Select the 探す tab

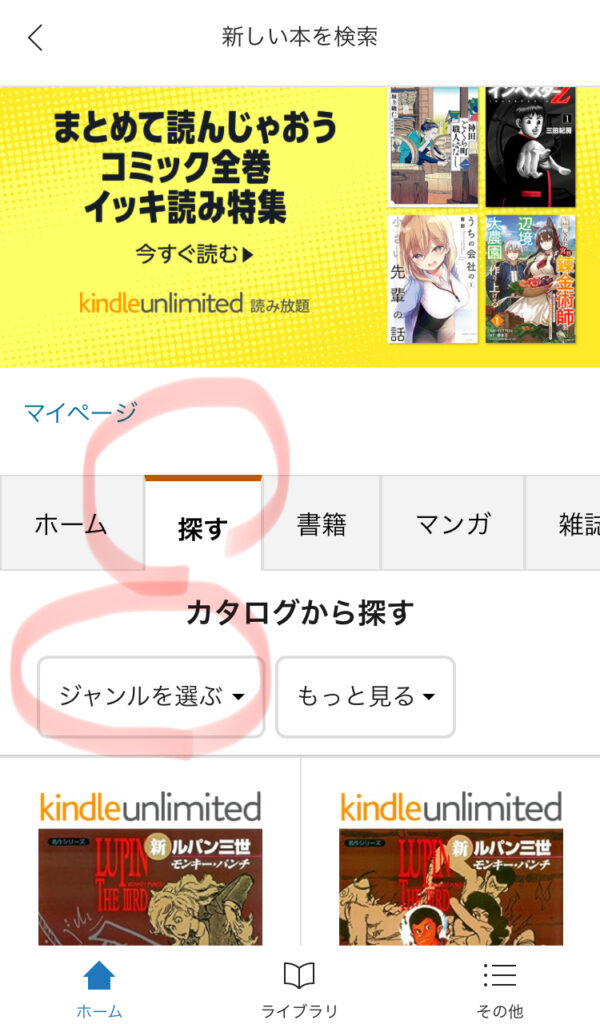[x=203, y=525]
